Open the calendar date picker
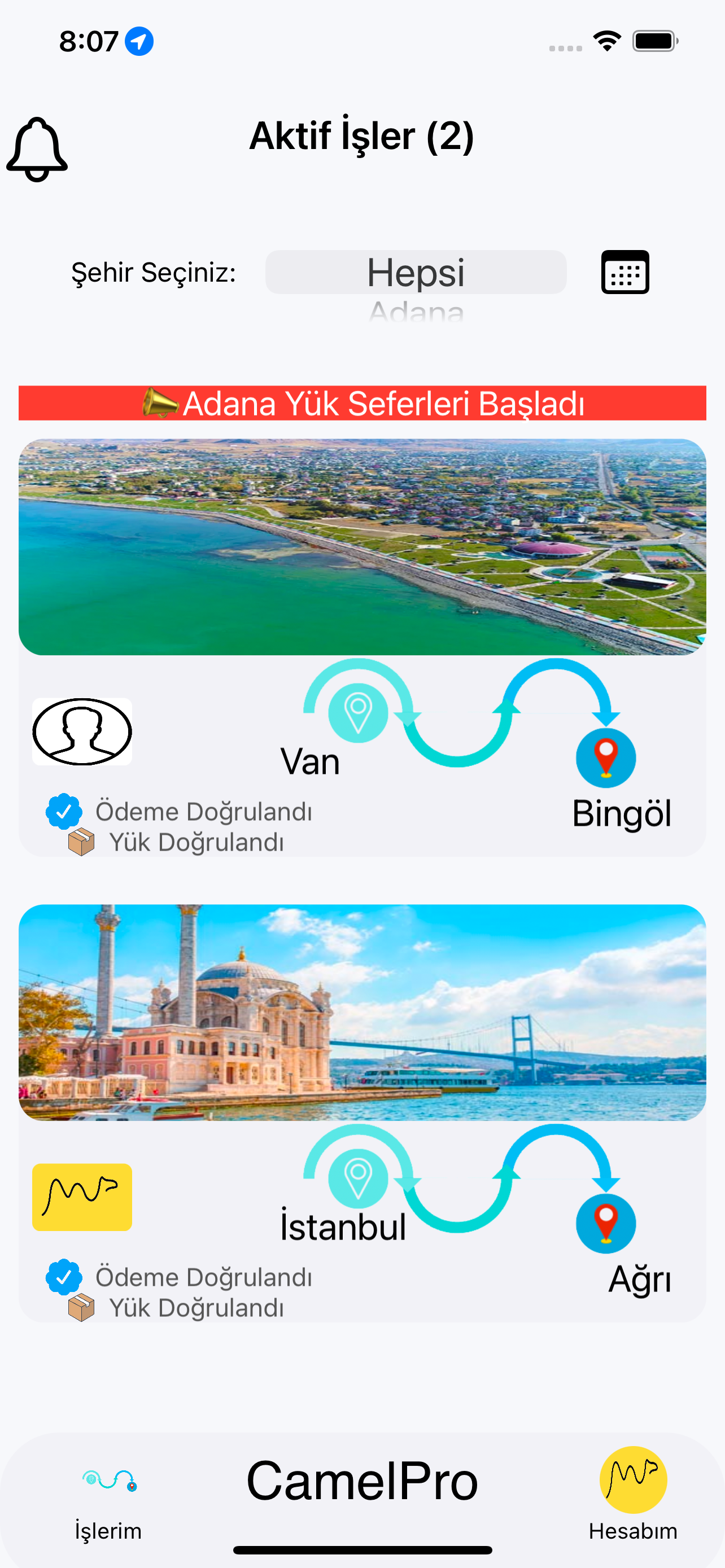The image size is (725, 1568). (x=624, y=272)
